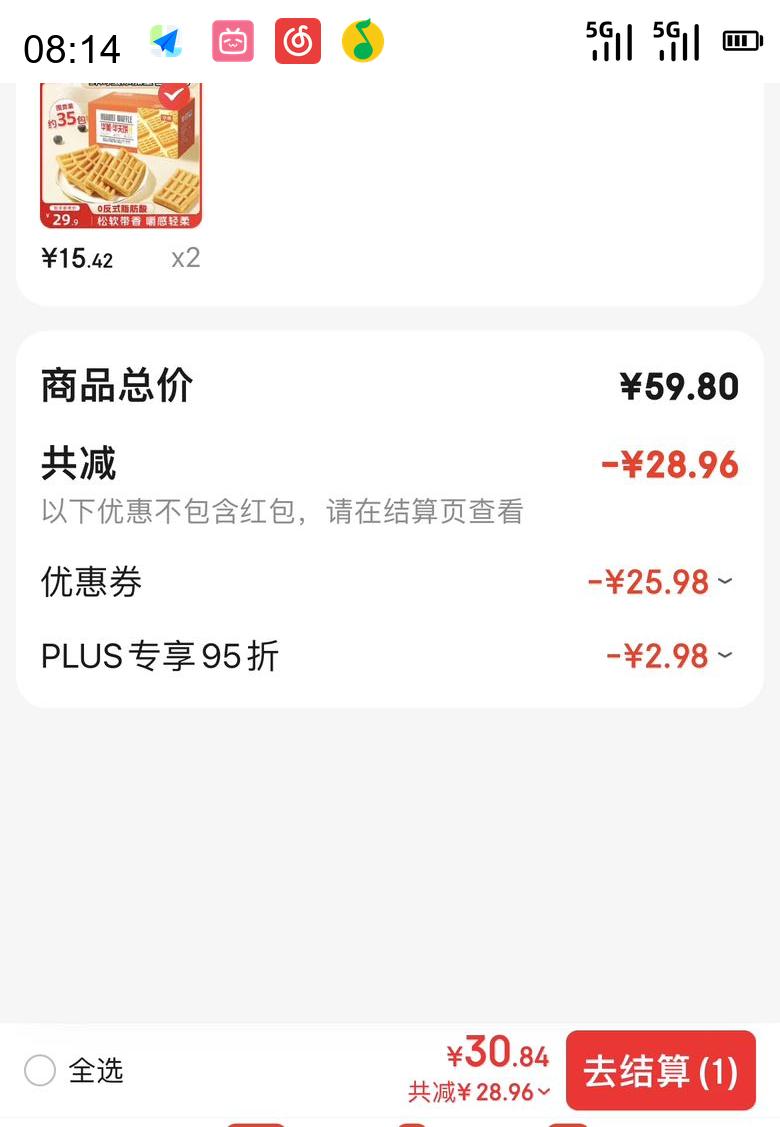
Task: Expand the PLUS专享95折 discount details
Action: coord(725,655)
